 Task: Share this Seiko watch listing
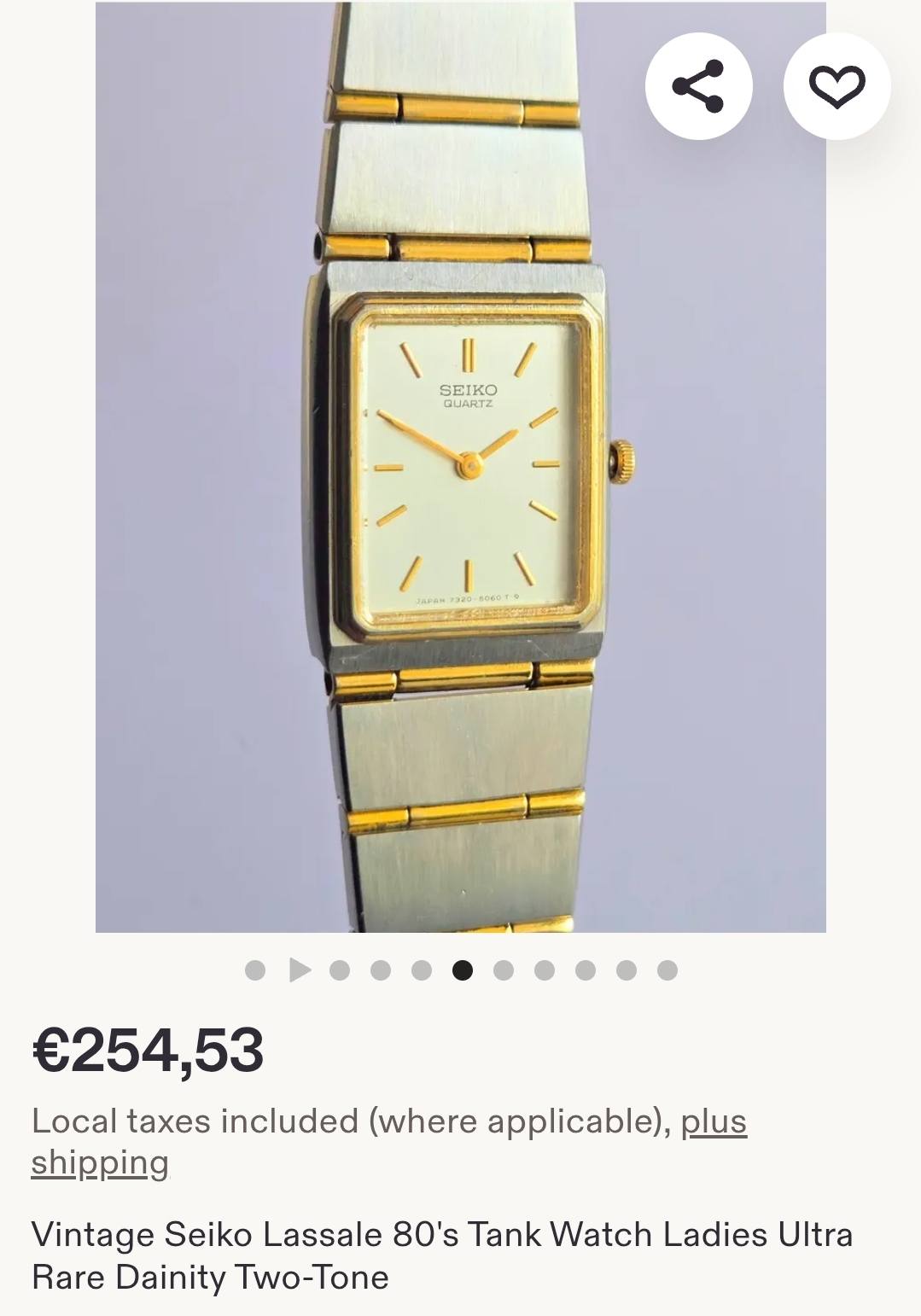(x=698, y=86)
